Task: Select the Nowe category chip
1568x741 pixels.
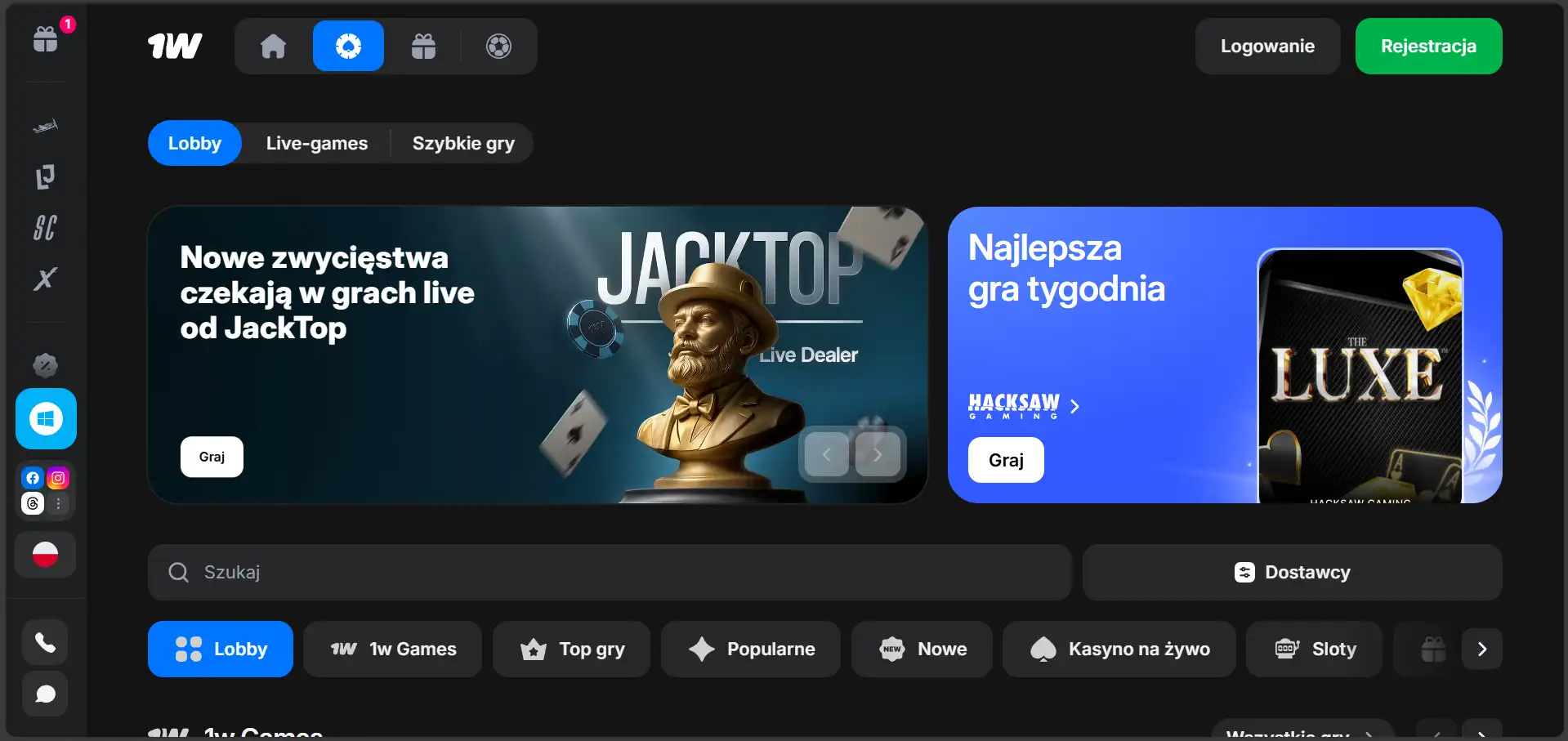Action: [x=922, y=649]
